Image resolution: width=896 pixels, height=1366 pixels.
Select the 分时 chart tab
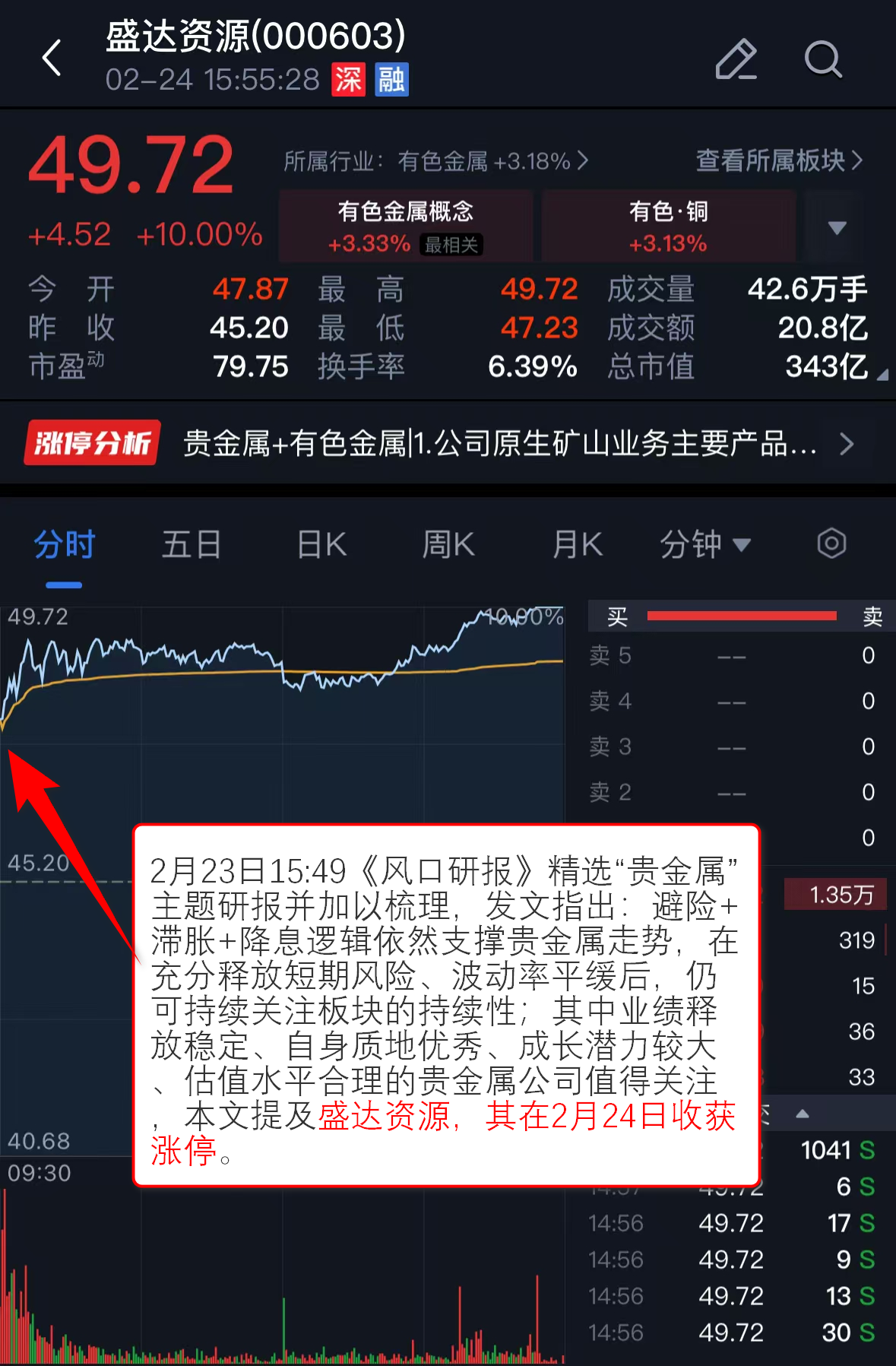coord(65,545)
